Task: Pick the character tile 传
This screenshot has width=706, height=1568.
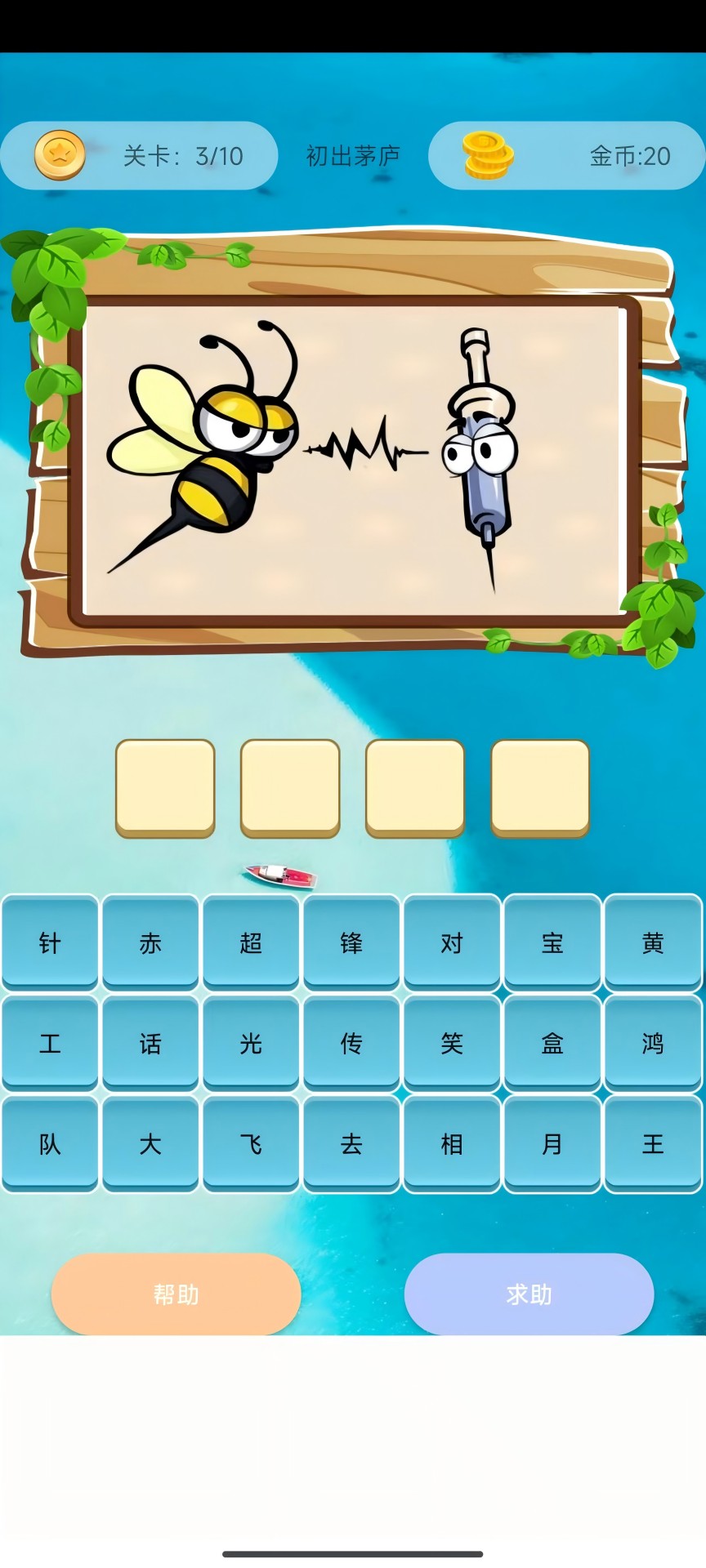Action: 351,1043
